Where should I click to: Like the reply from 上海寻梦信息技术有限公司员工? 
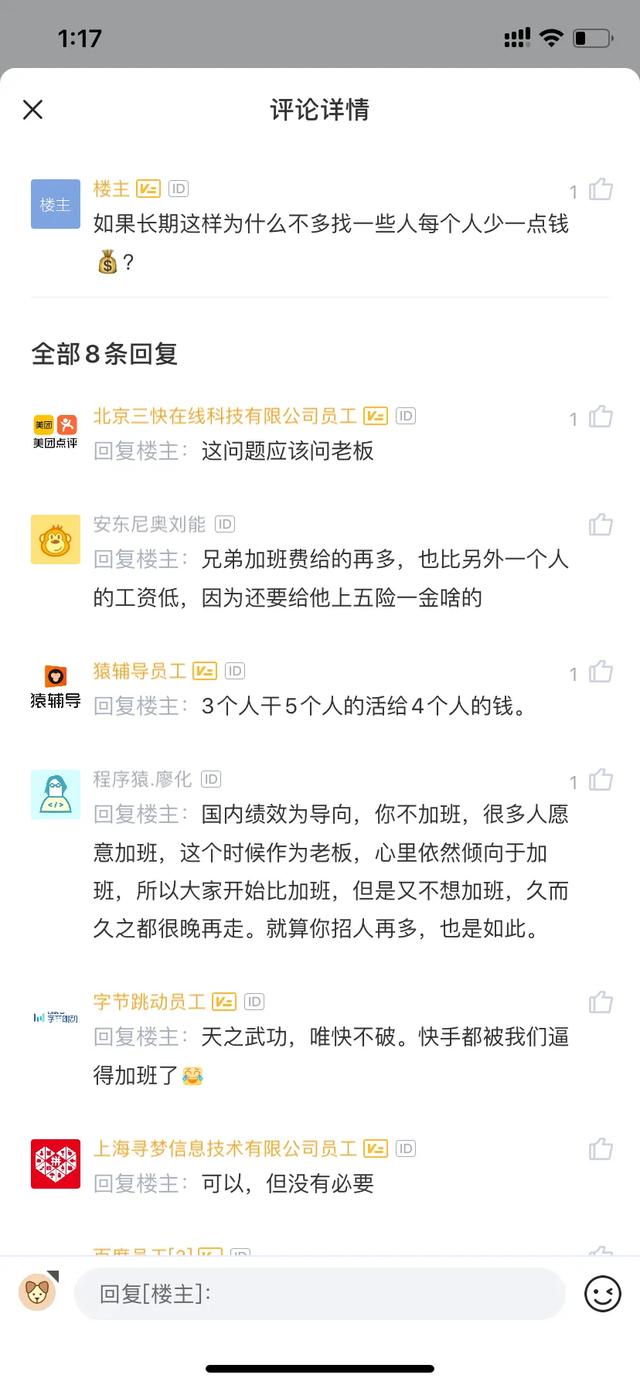(x=600, y=1148)
